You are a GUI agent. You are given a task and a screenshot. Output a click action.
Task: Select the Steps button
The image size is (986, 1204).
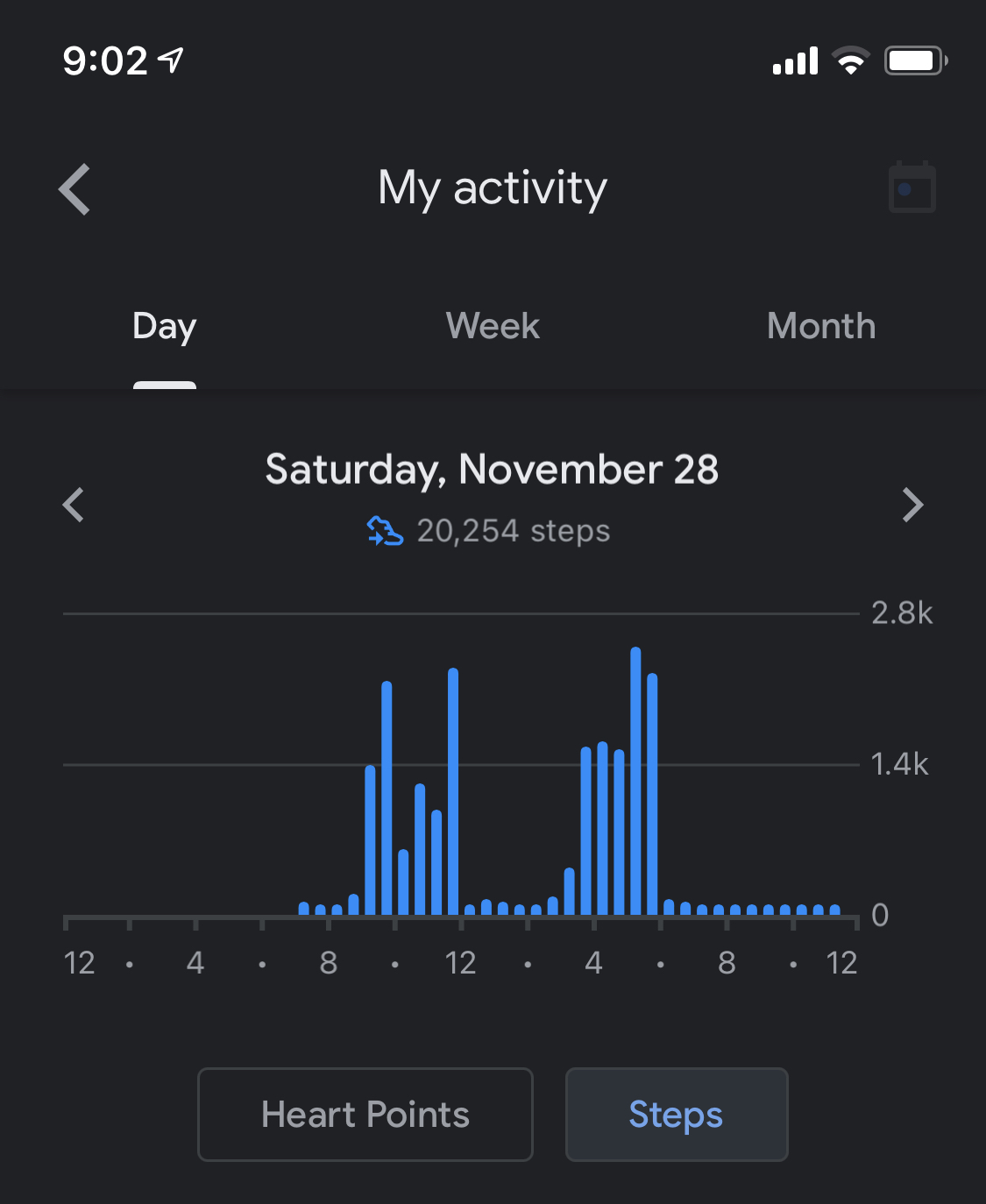point(676,1115)
